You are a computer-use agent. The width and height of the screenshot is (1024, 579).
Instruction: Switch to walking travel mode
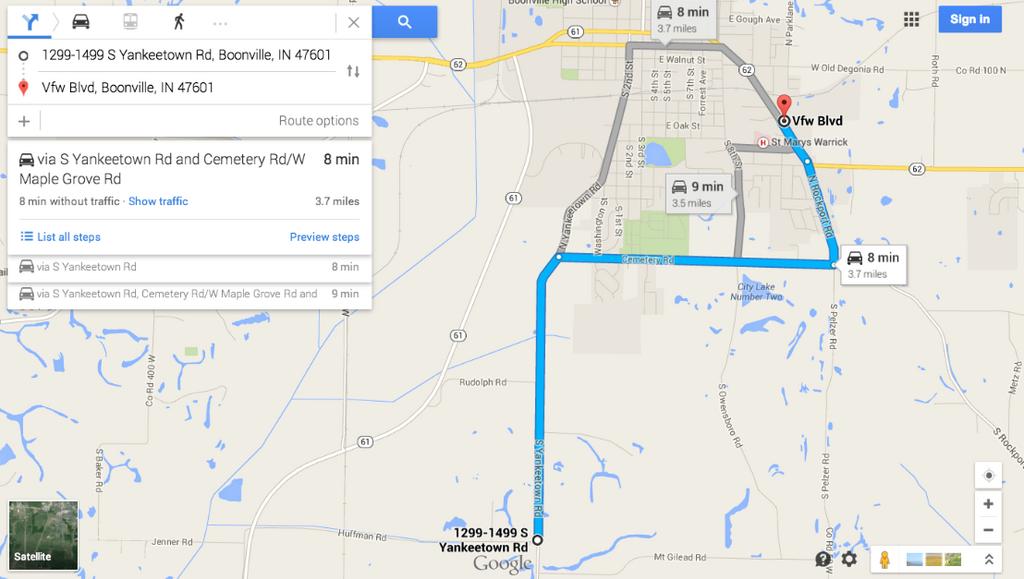178,21
